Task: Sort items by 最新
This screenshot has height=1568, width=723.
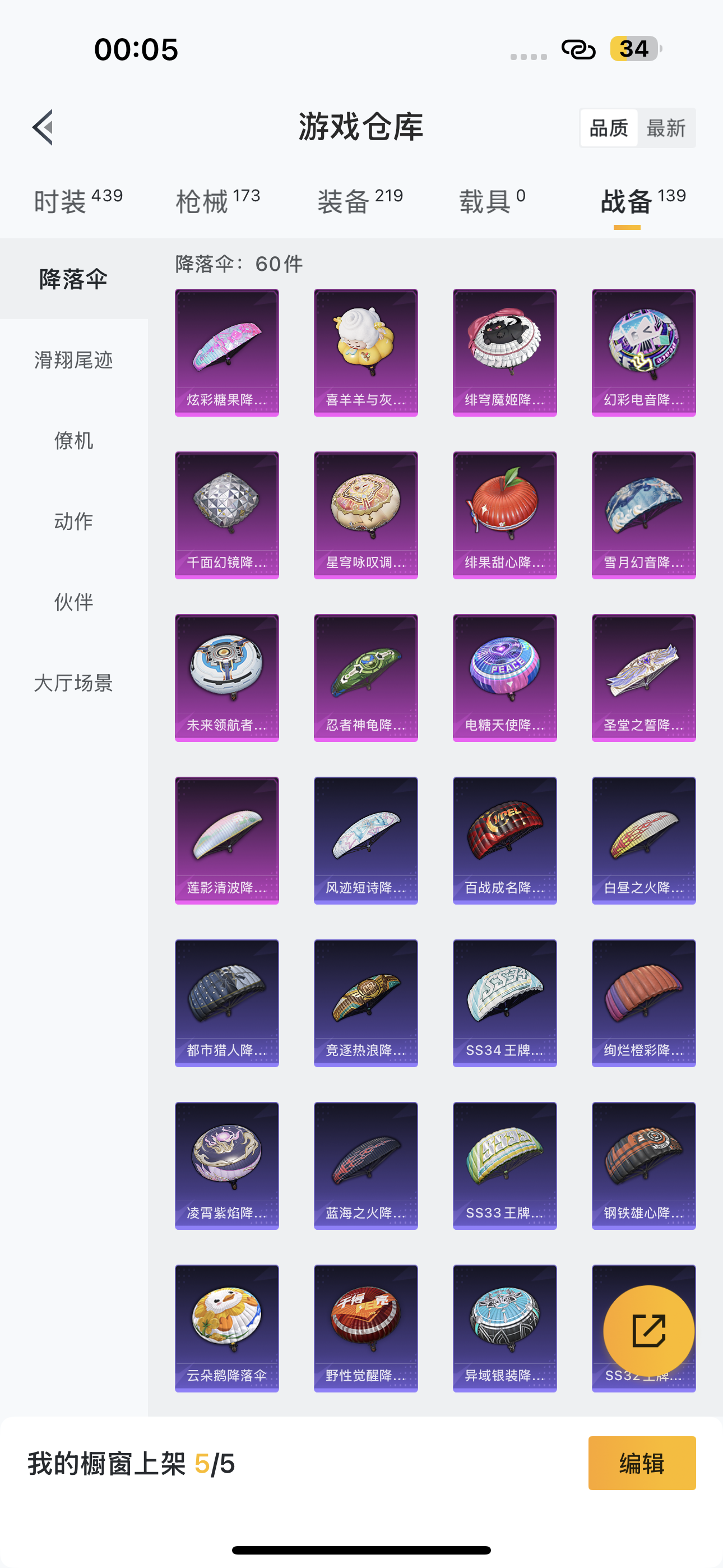Action: (666, 128)
